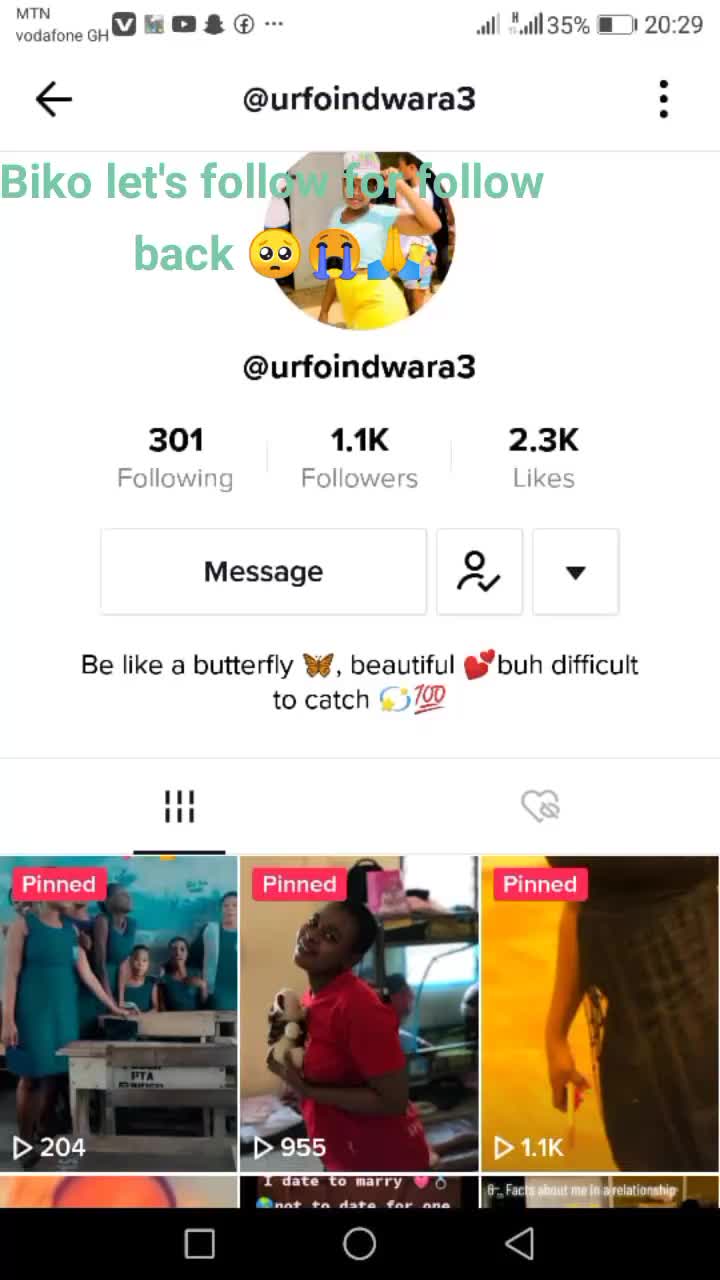
Task: Tap the system home button
Action: tap(359, 1244)
